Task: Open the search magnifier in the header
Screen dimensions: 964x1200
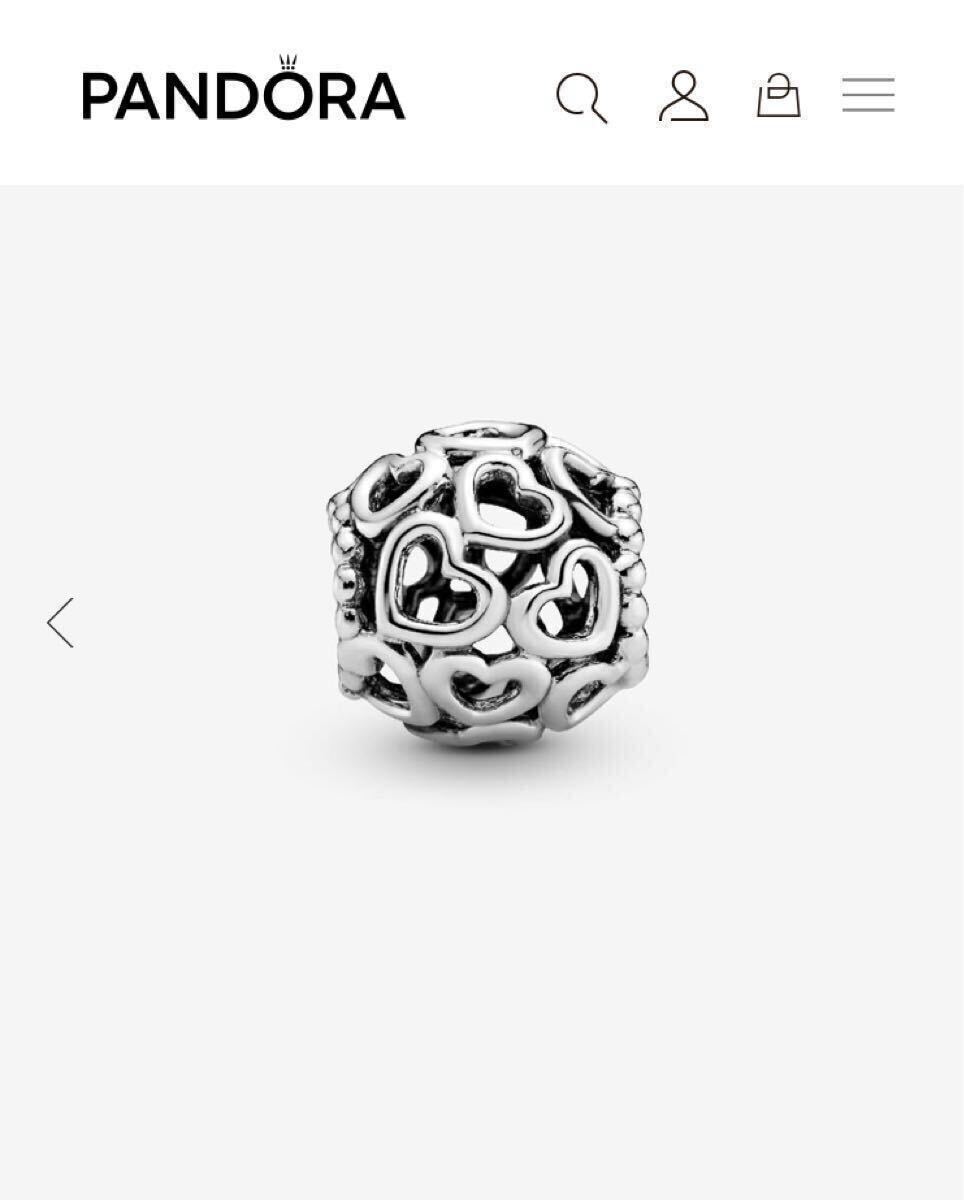Action: 581,98
